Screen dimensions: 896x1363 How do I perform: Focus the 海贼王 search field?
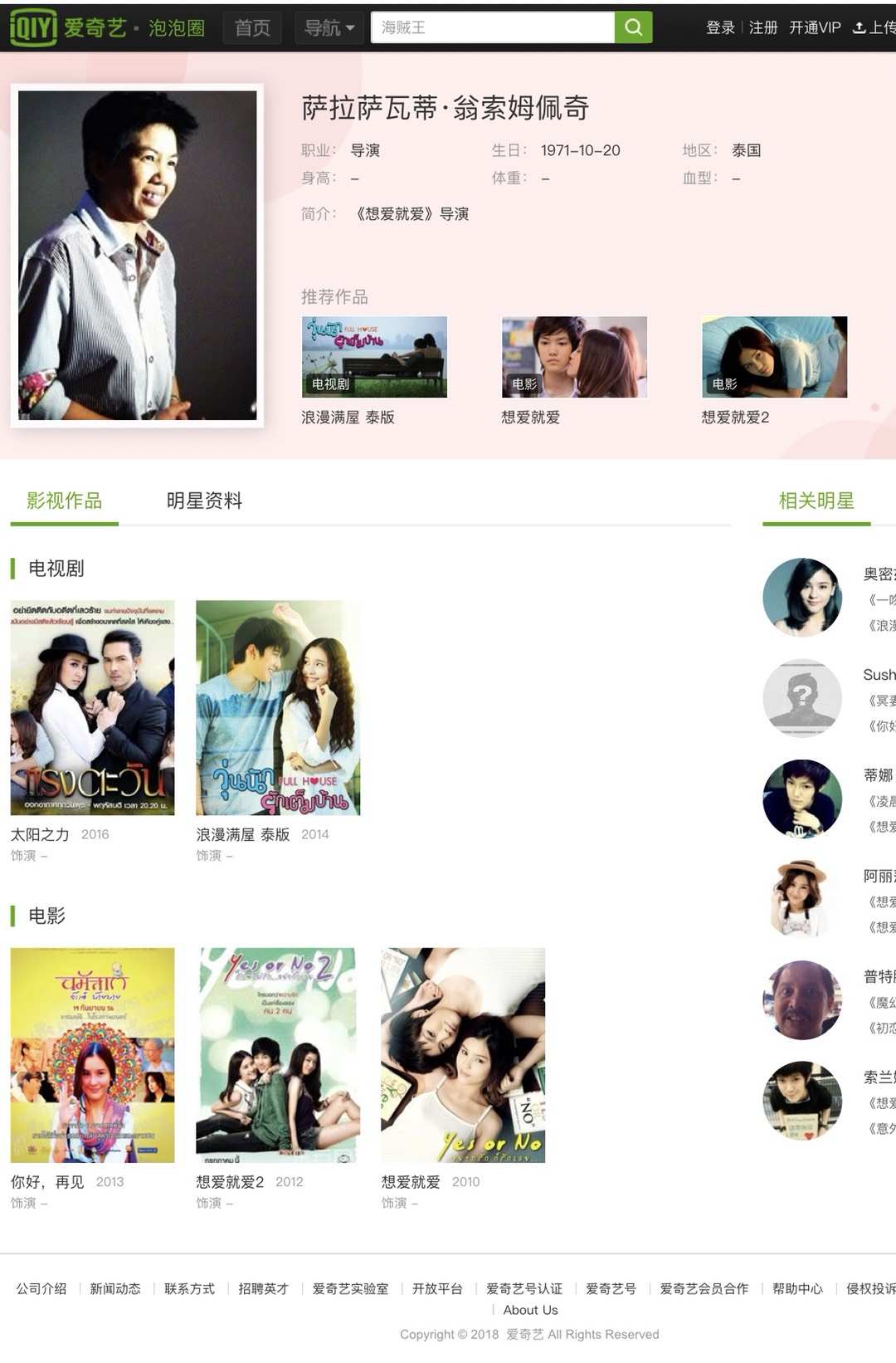(493, 27)
